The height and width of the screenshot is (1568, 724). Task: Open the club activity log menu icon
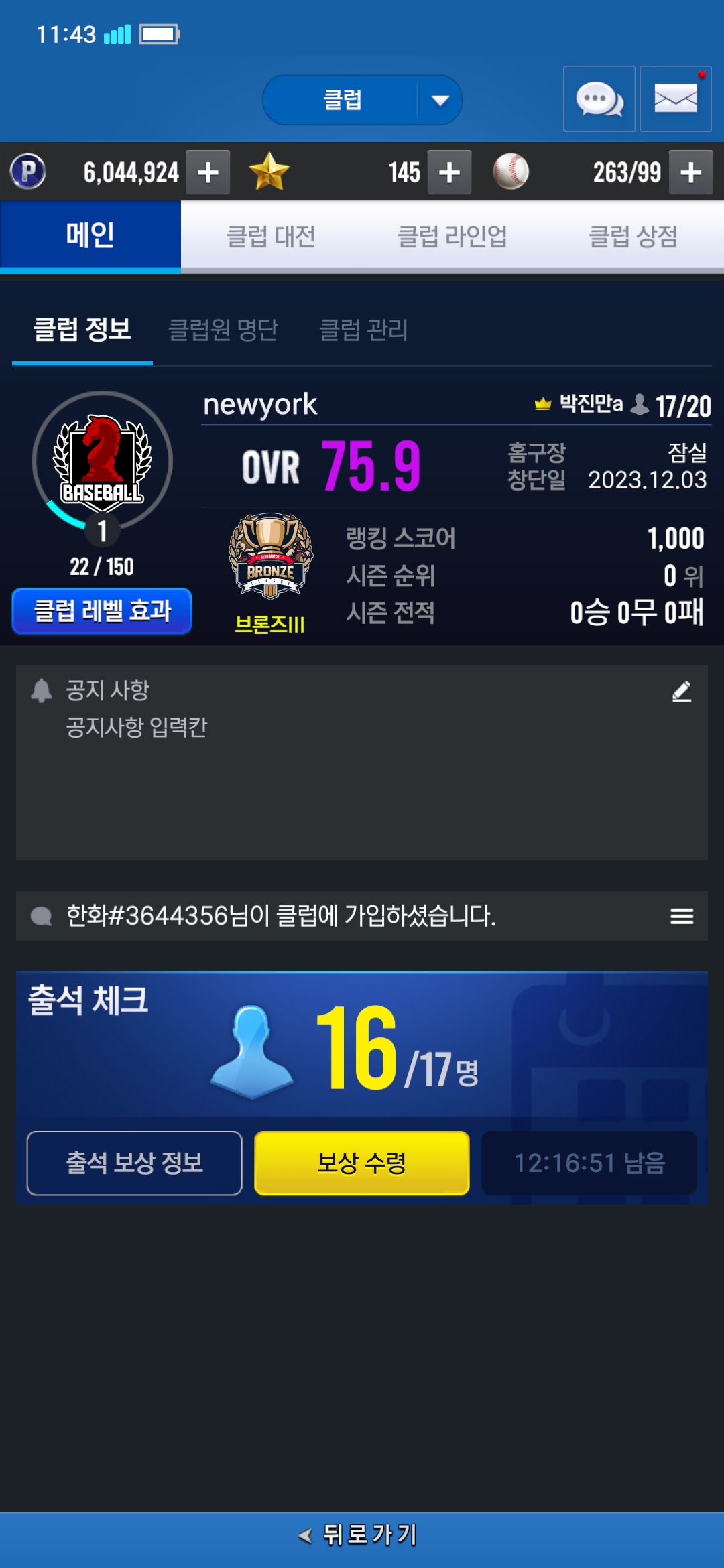point(682,916)
